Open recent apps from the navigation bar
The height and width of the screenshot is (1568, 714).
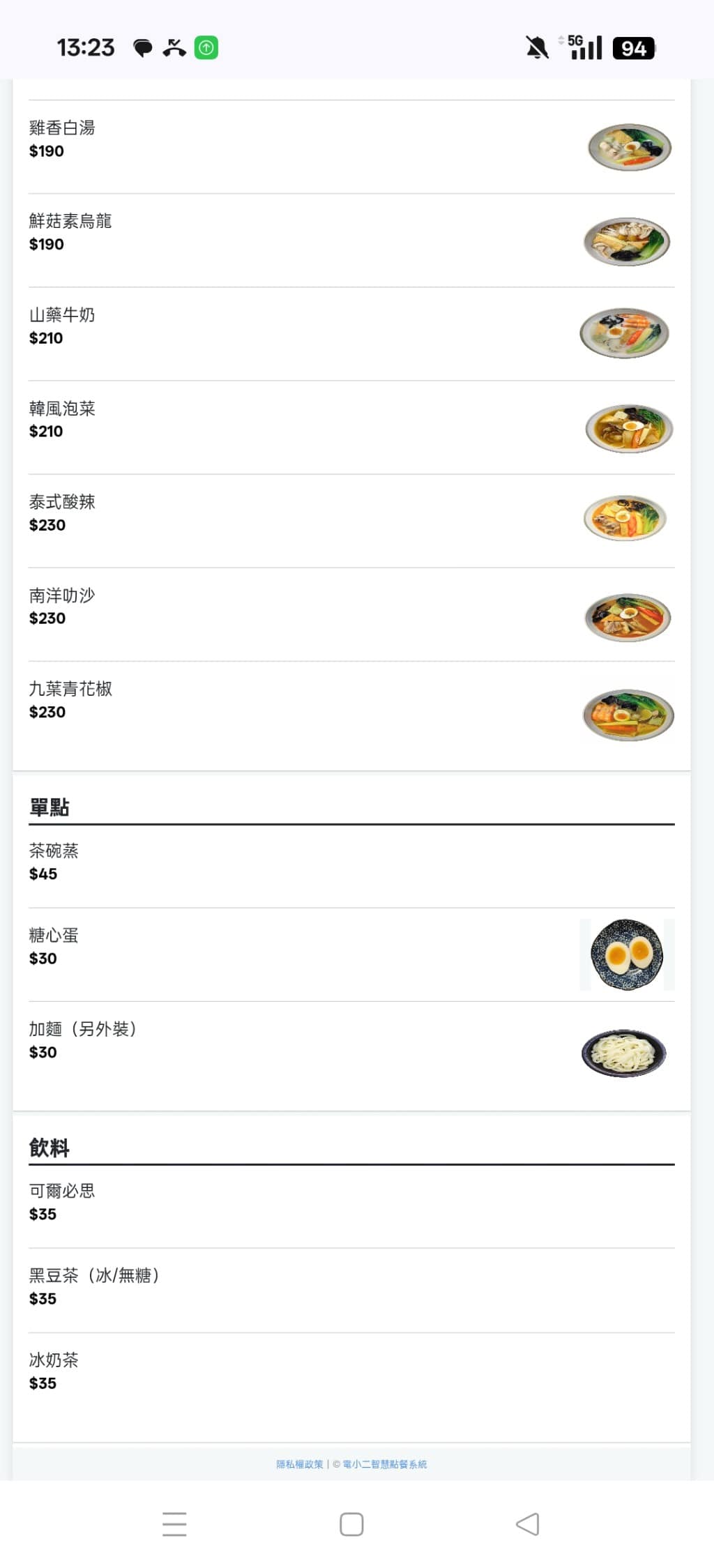[x=174, y=1524]
